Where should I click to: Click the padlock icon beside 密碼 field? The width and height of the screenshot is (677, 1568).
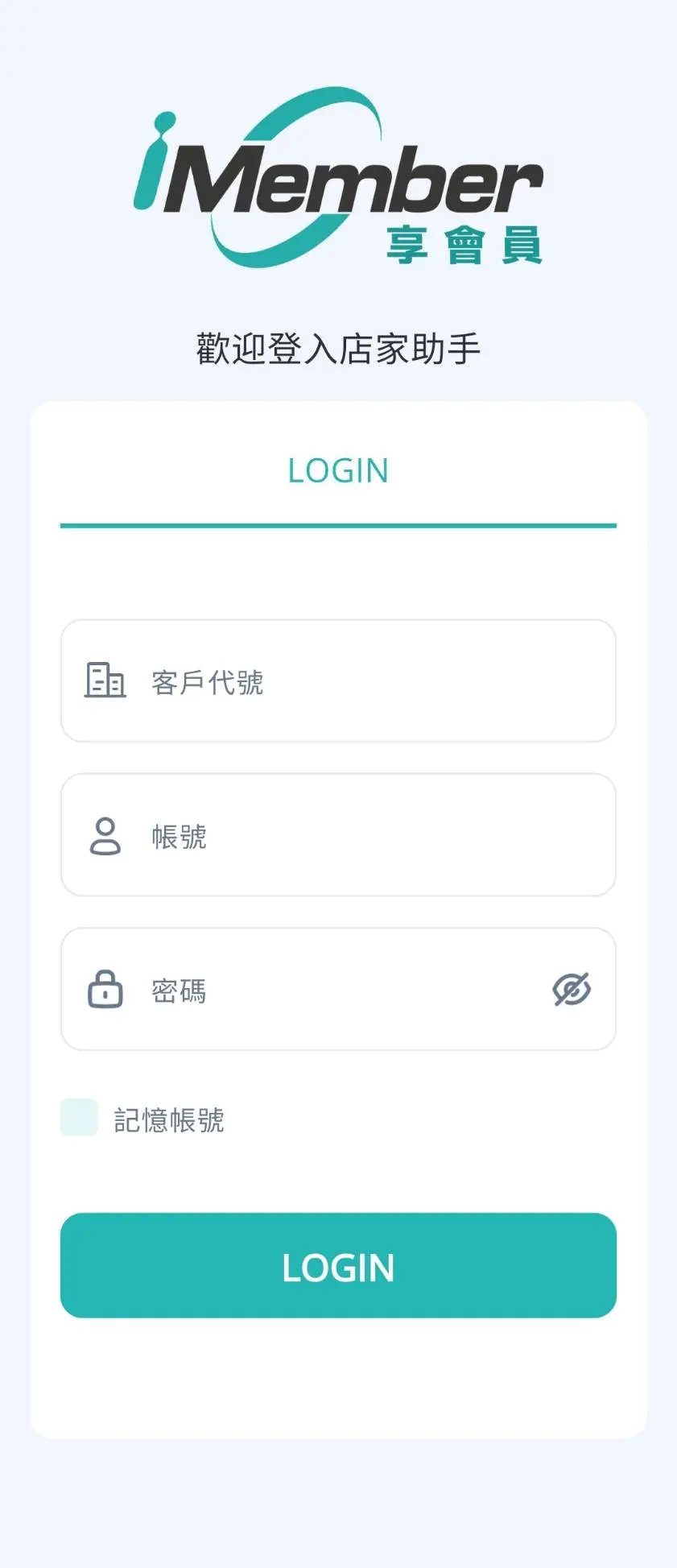[x=105, y=989]
